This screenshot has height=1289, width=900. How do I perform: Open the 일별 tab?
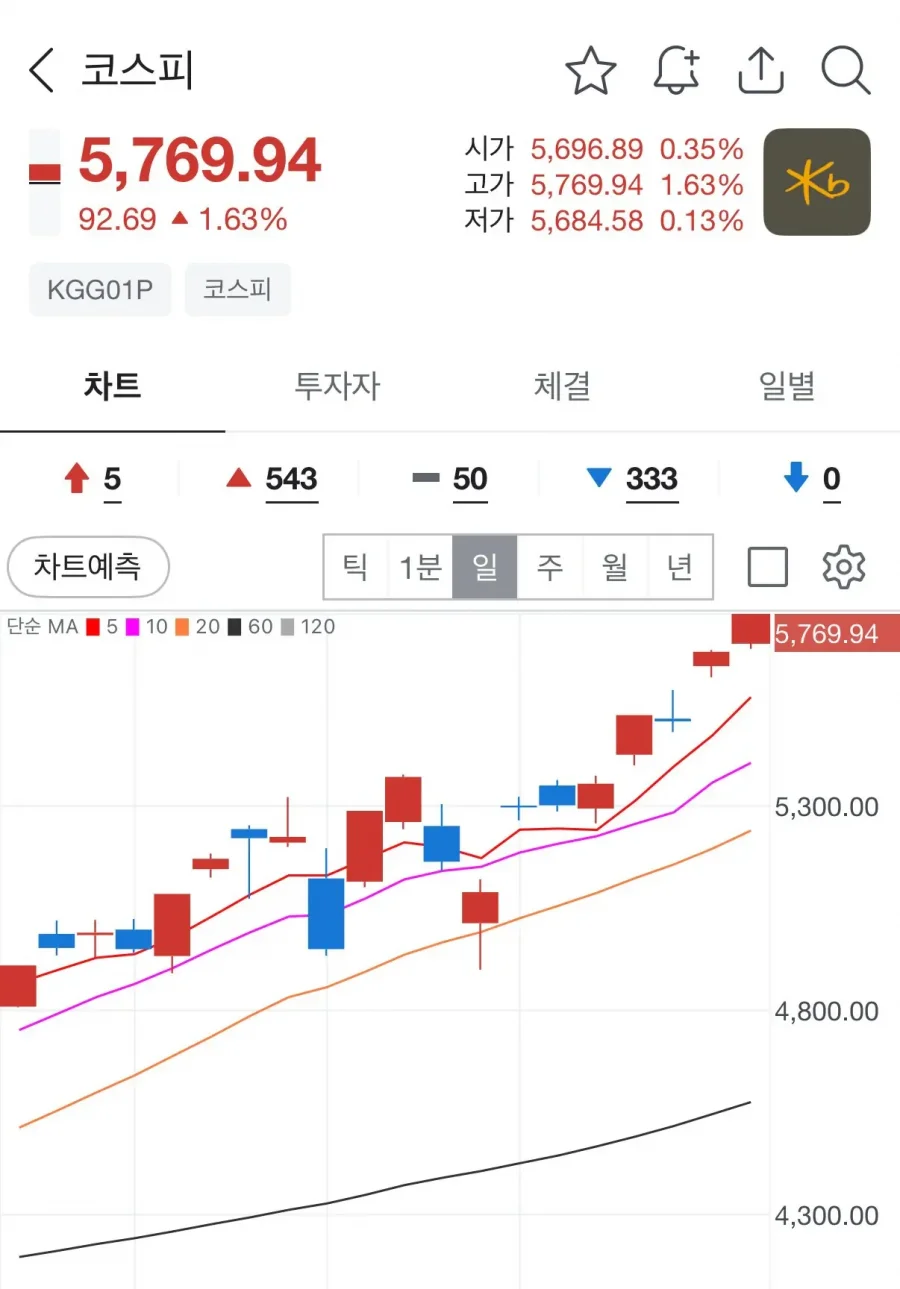787,387
